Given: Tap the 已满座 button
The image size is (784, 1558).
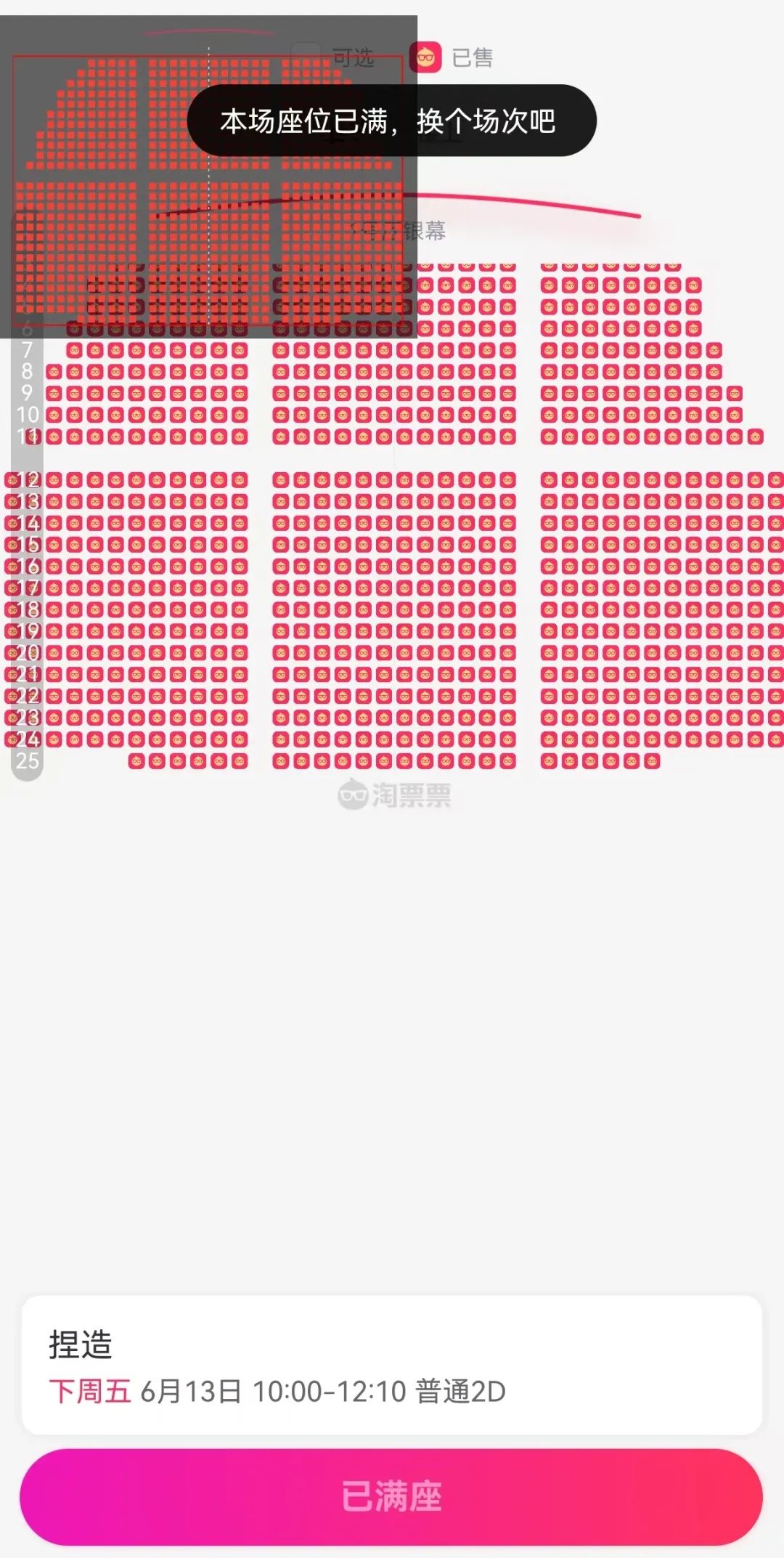Looking at the screenshot, I should click(x=391, y=1497).
